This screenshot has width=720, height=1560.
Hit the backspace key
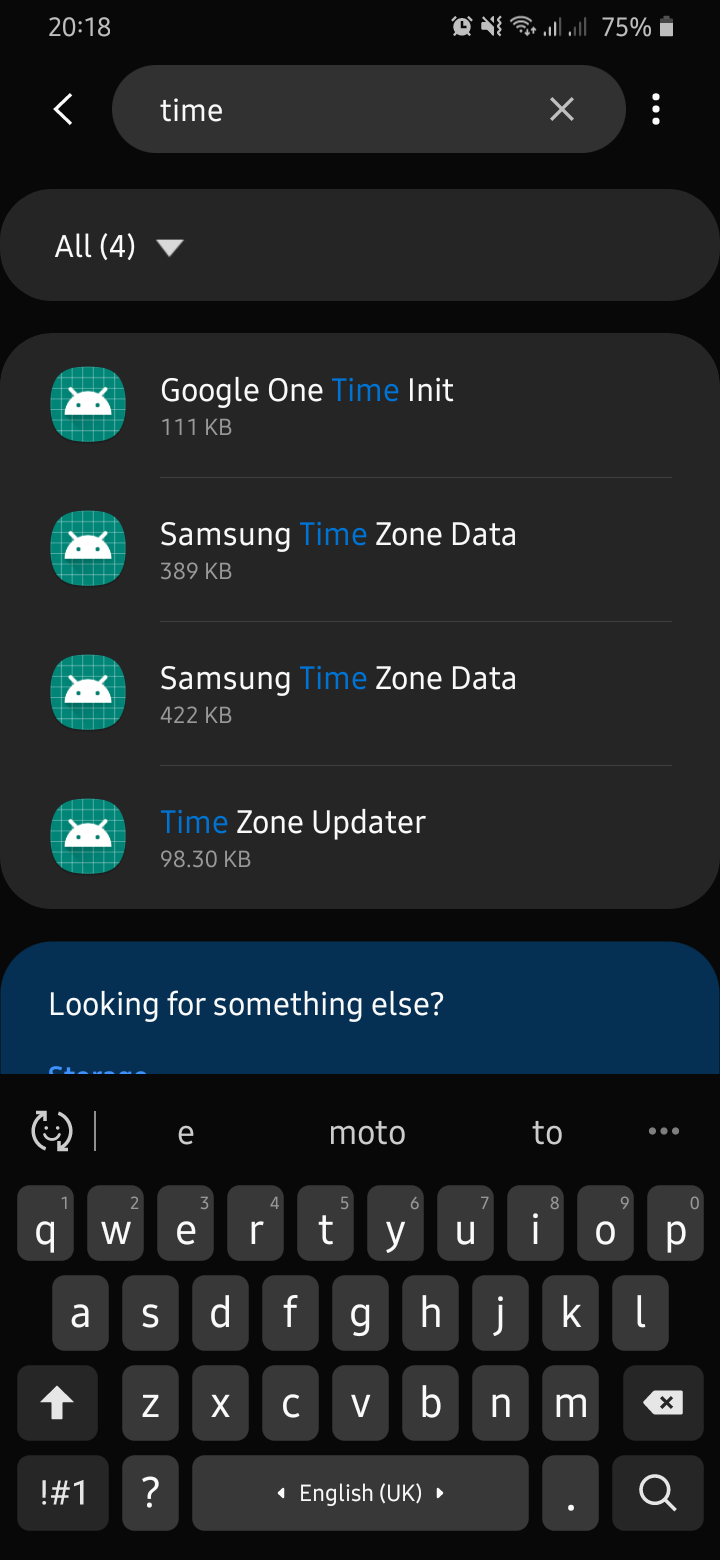(662, 1404)
